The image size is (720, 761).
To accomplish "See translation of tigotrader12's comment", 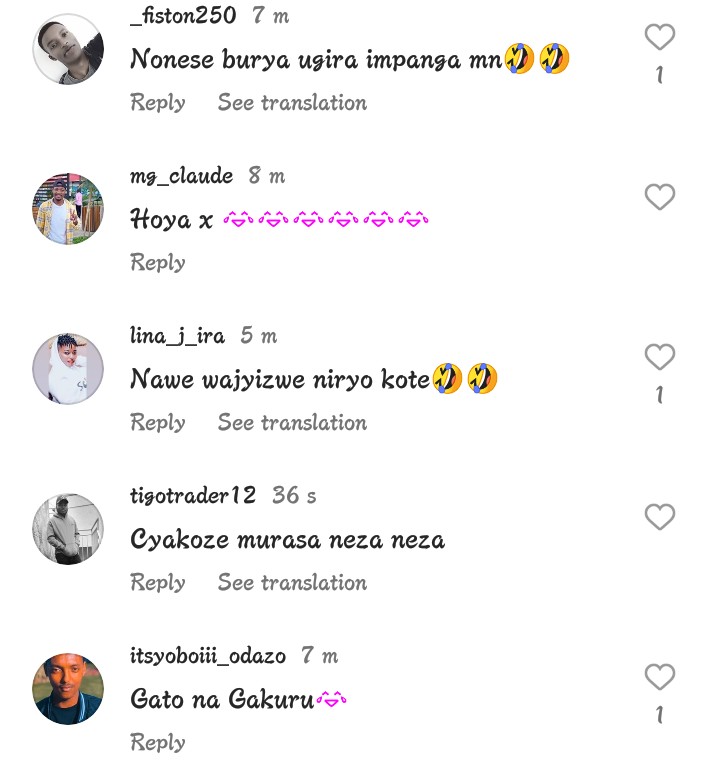I will [292, 582].
